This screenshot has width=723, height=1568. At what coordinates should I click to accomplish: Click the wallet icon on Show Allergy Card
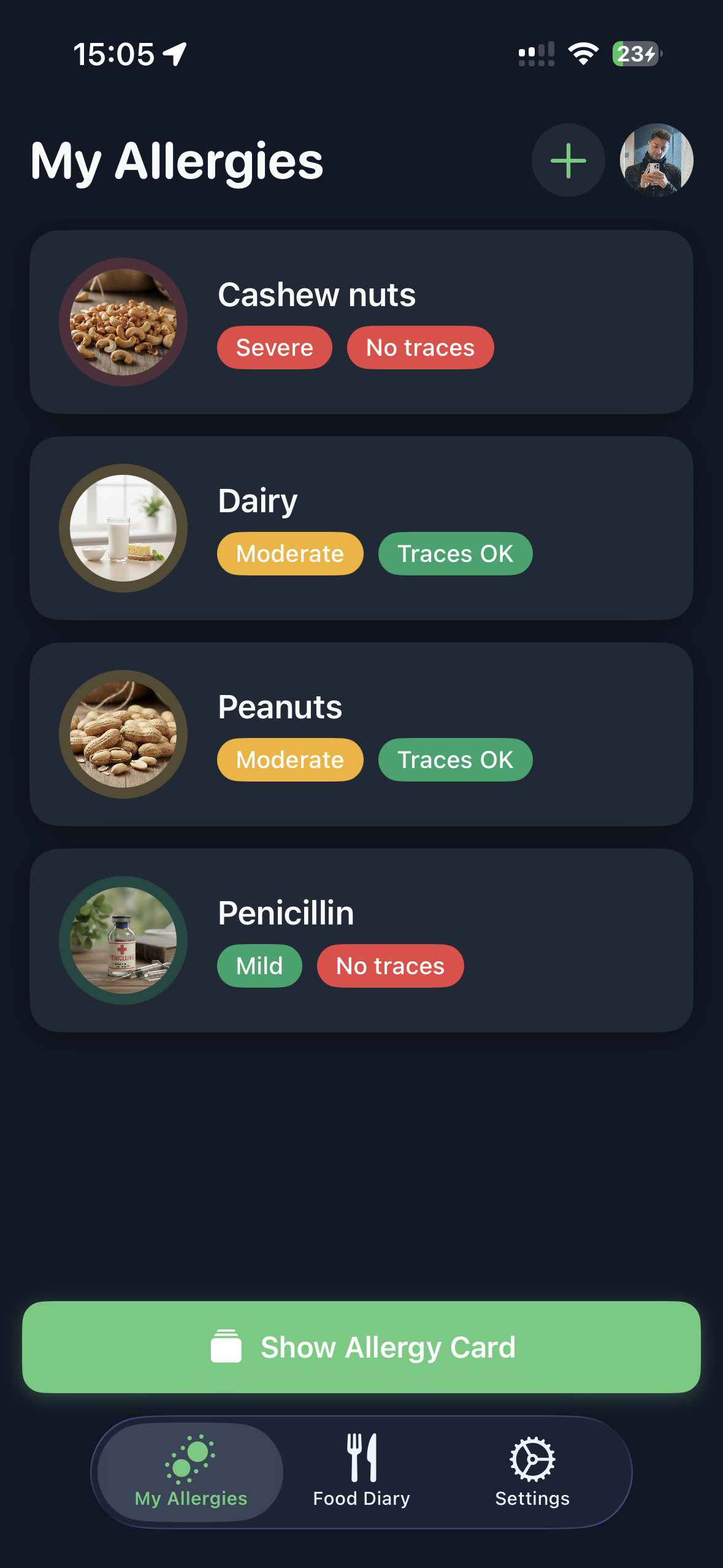(225, 1347)
